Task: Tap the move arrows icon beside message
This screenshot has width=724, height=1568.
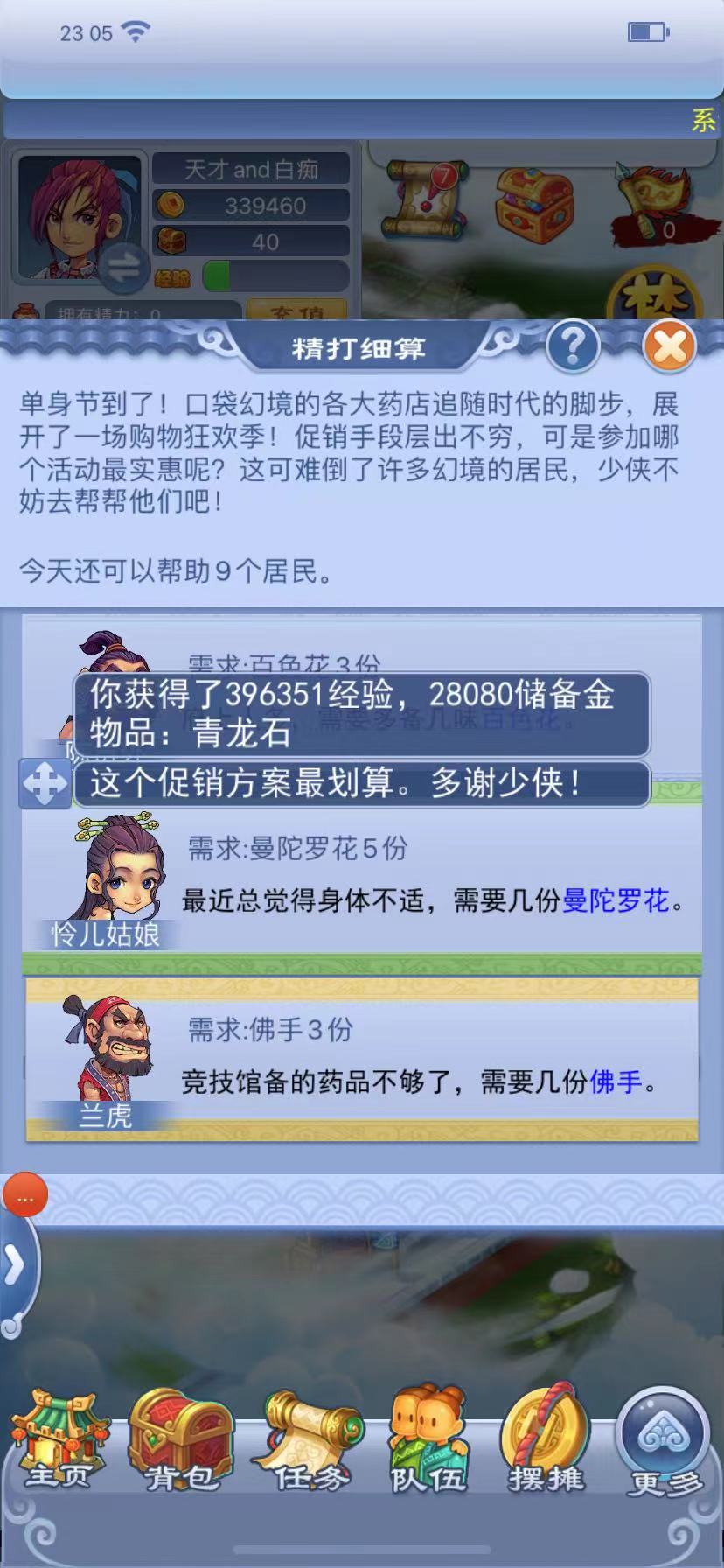Action: (x=45, y=782)
